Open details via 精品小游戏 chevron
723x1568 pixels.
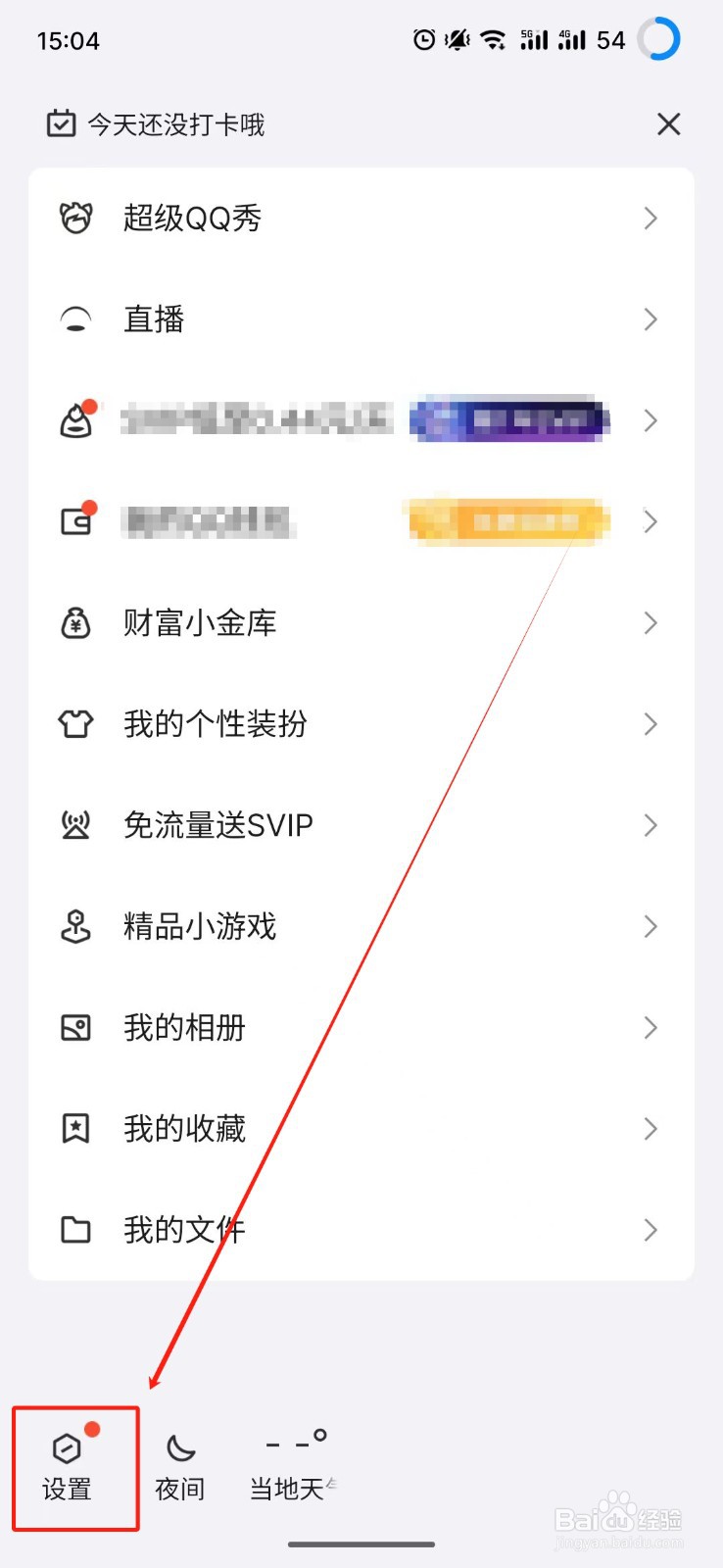point(650,926)
